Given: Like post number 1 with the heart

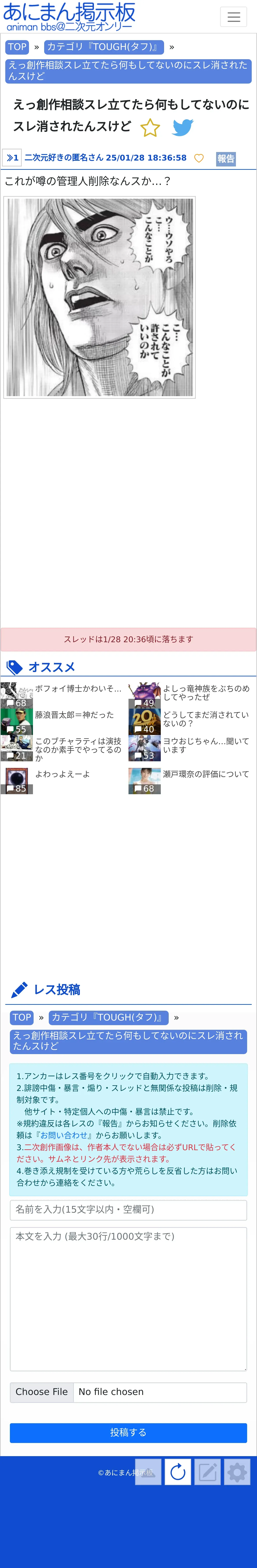Looking at the screenshot, I should point(199,158).
